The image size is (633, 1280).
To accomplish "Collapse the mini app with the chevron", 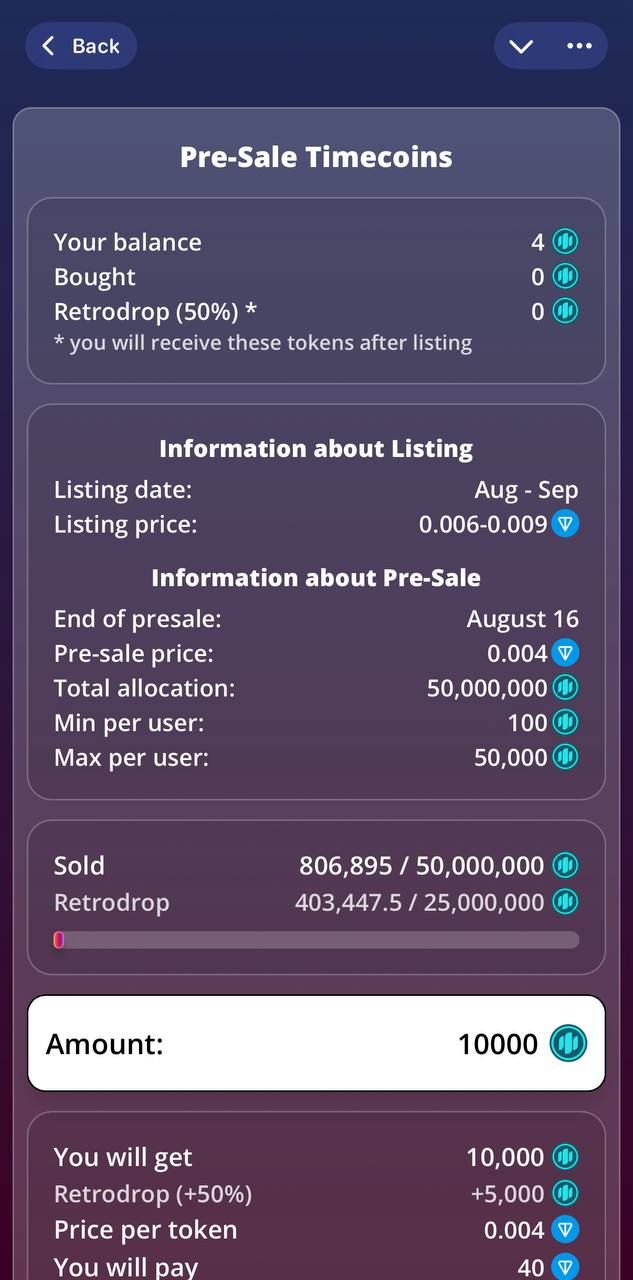I will (x=521, y=46).
